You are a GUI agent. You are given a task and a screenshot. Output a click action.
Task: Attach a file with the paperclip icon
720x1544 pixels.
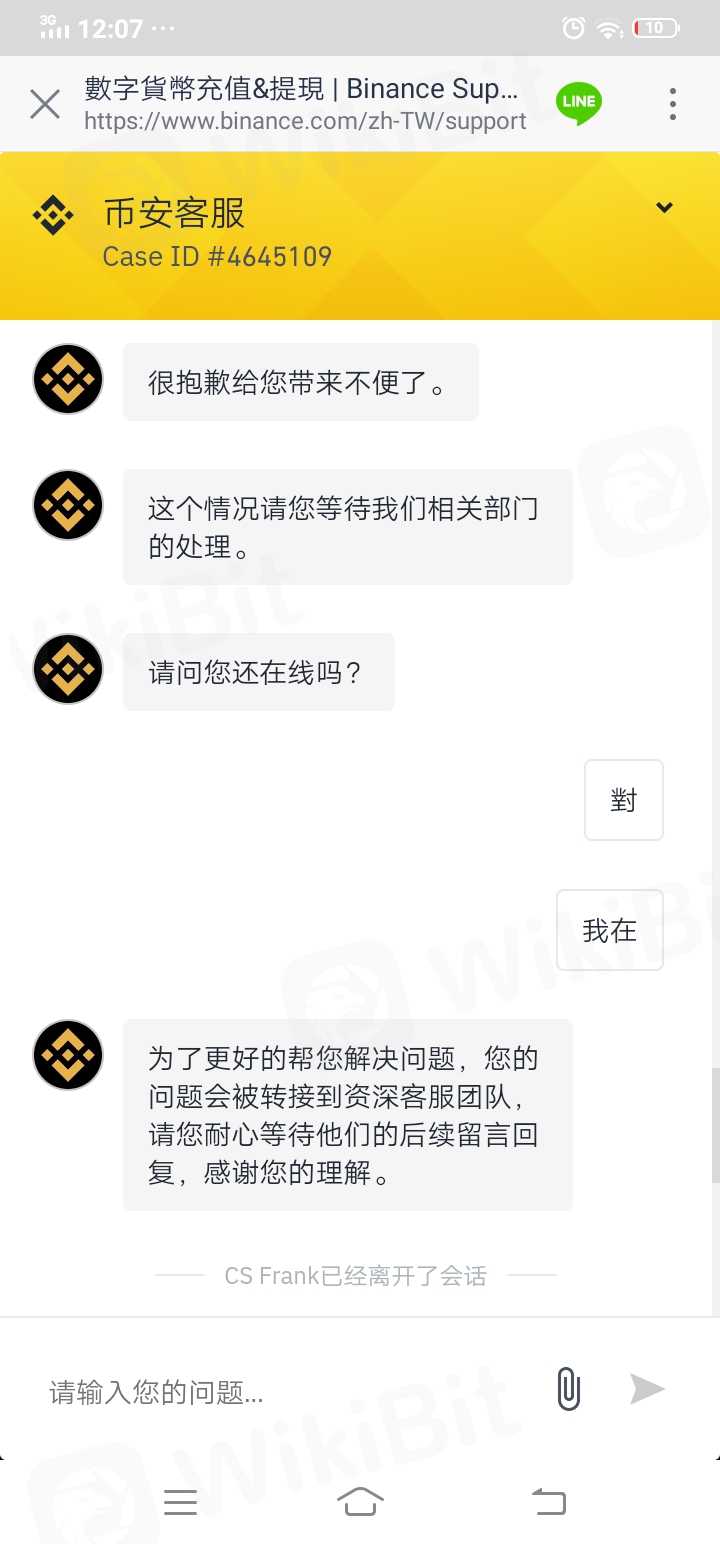pos(568,1390)
